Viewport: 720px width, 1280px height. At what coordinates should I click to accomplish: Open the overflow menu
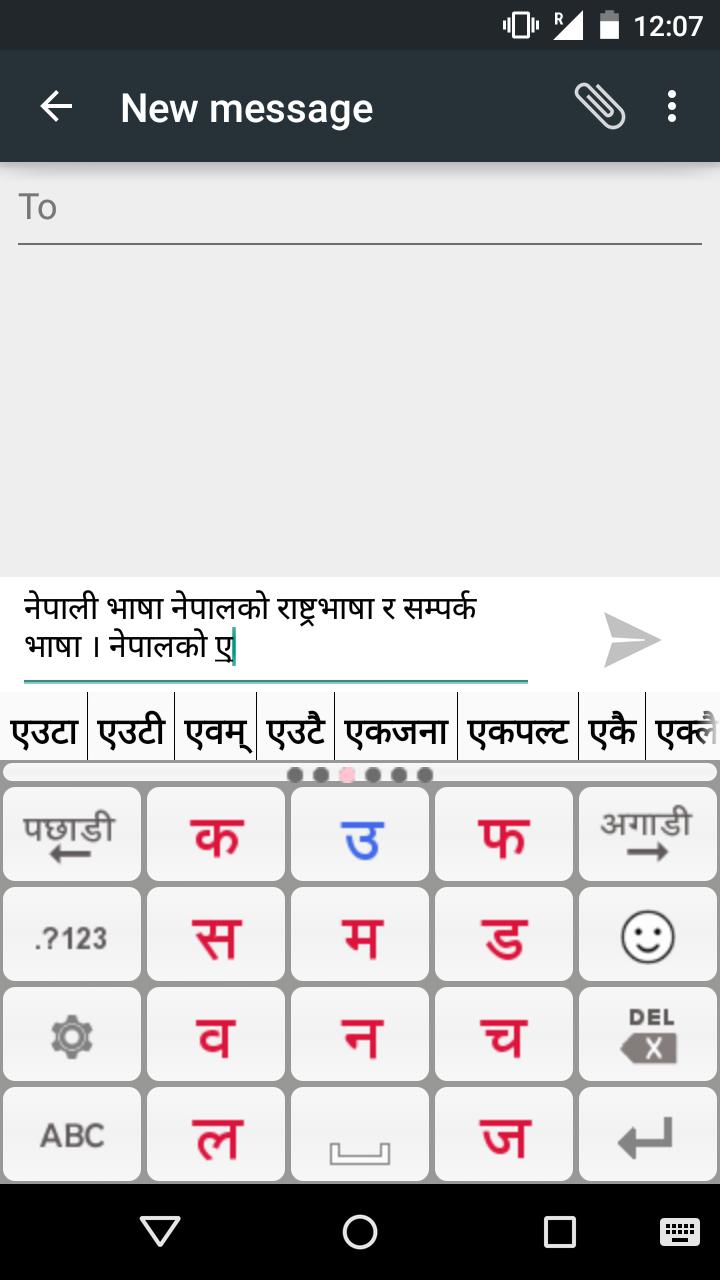pyautogui.click(x=672, y=106)
